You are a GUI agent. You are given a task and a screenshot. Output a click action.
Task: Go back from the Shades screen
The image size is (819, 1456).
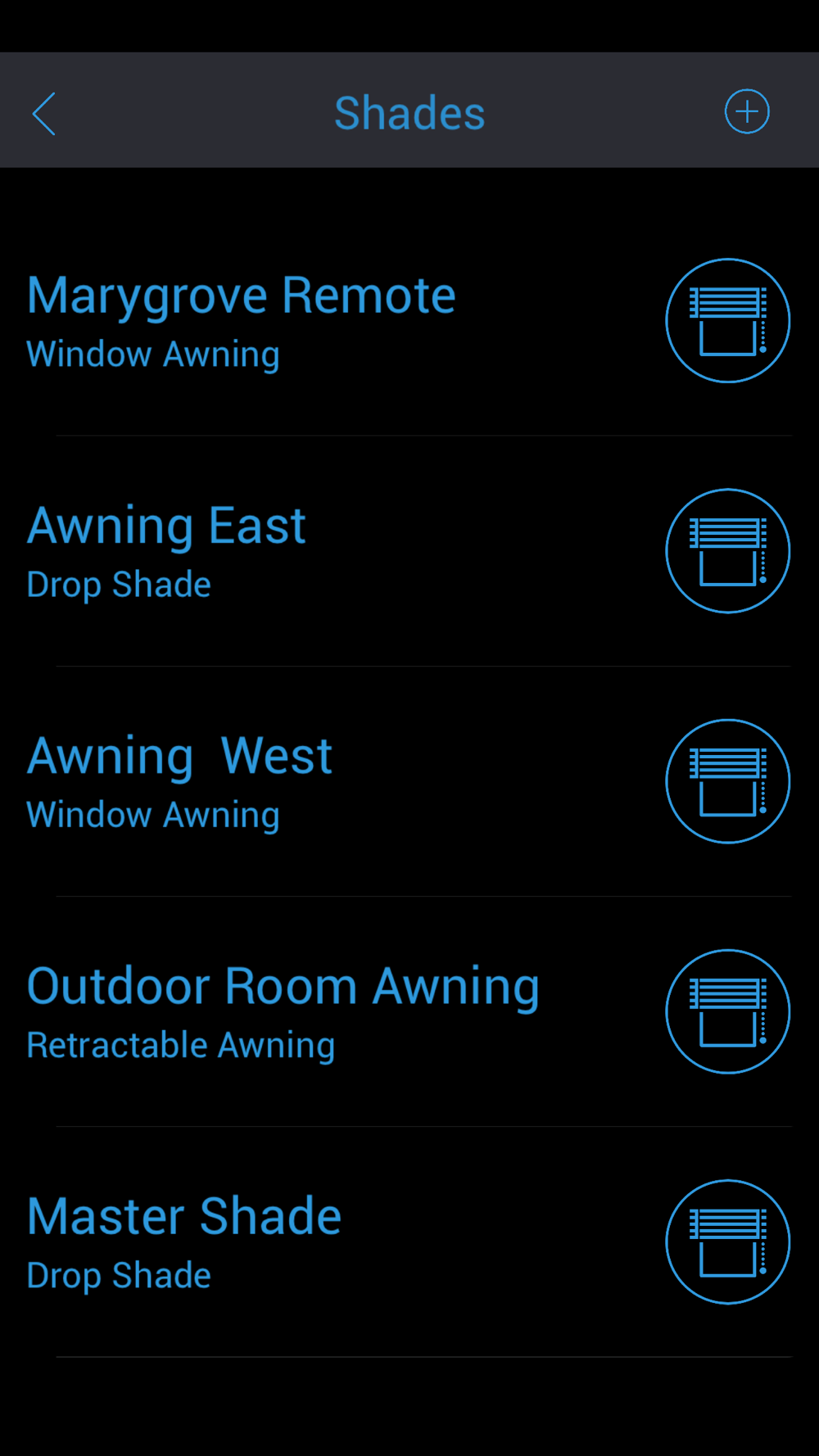(44, 113)
